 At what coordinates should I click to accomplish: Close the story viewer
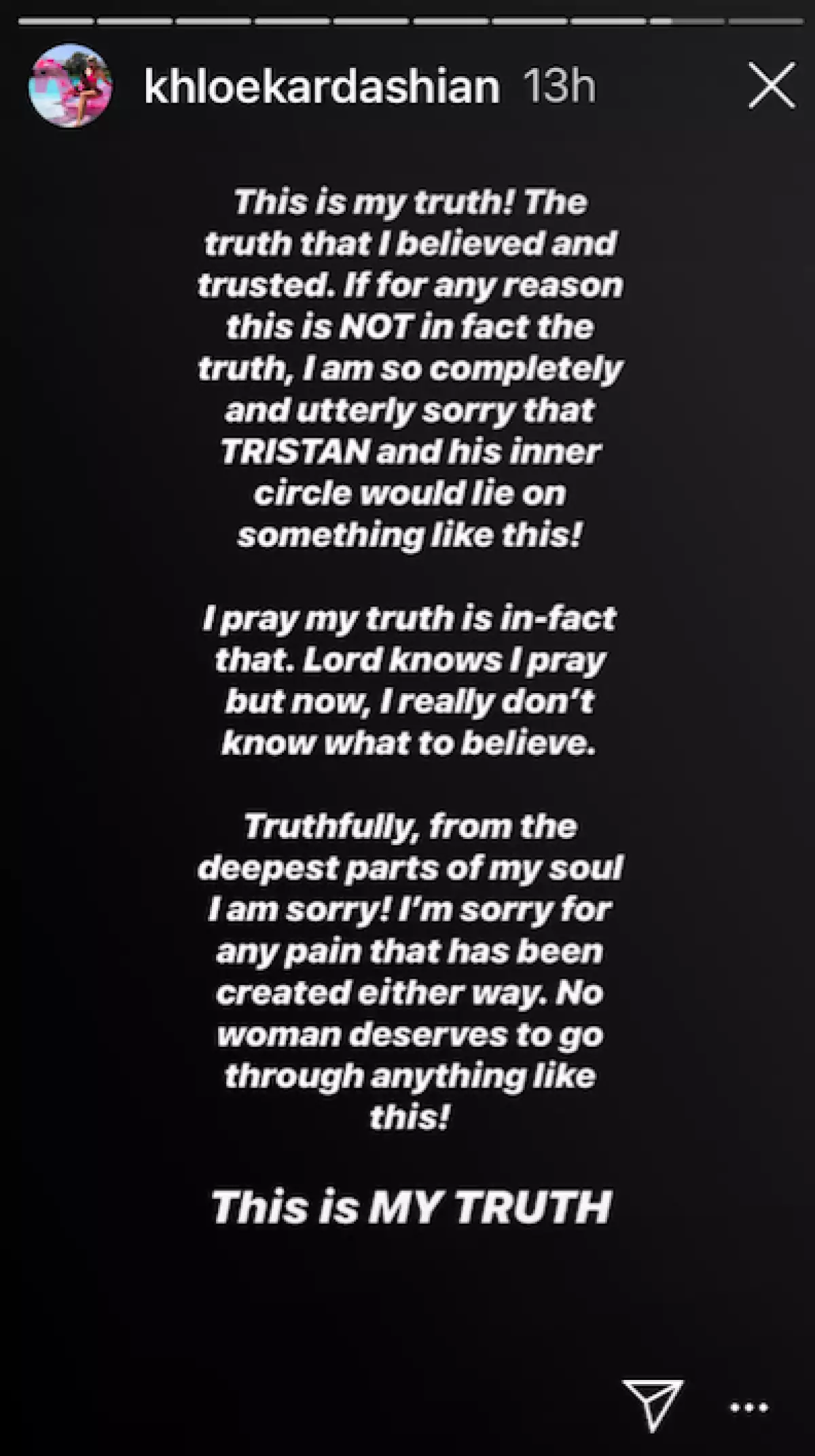(x=772, y=86)
